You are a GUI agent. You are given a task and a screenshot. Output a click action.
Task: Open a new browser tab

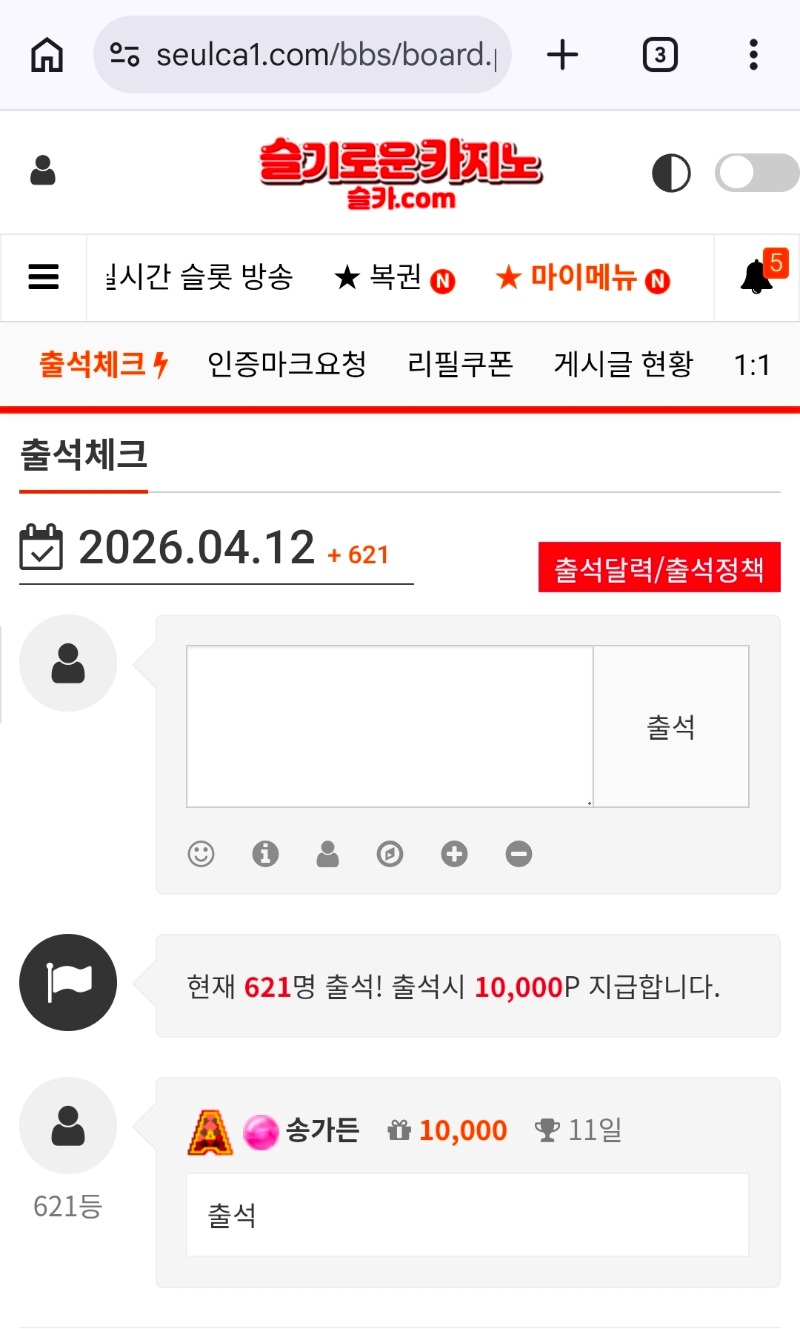[x=563, y=55]
